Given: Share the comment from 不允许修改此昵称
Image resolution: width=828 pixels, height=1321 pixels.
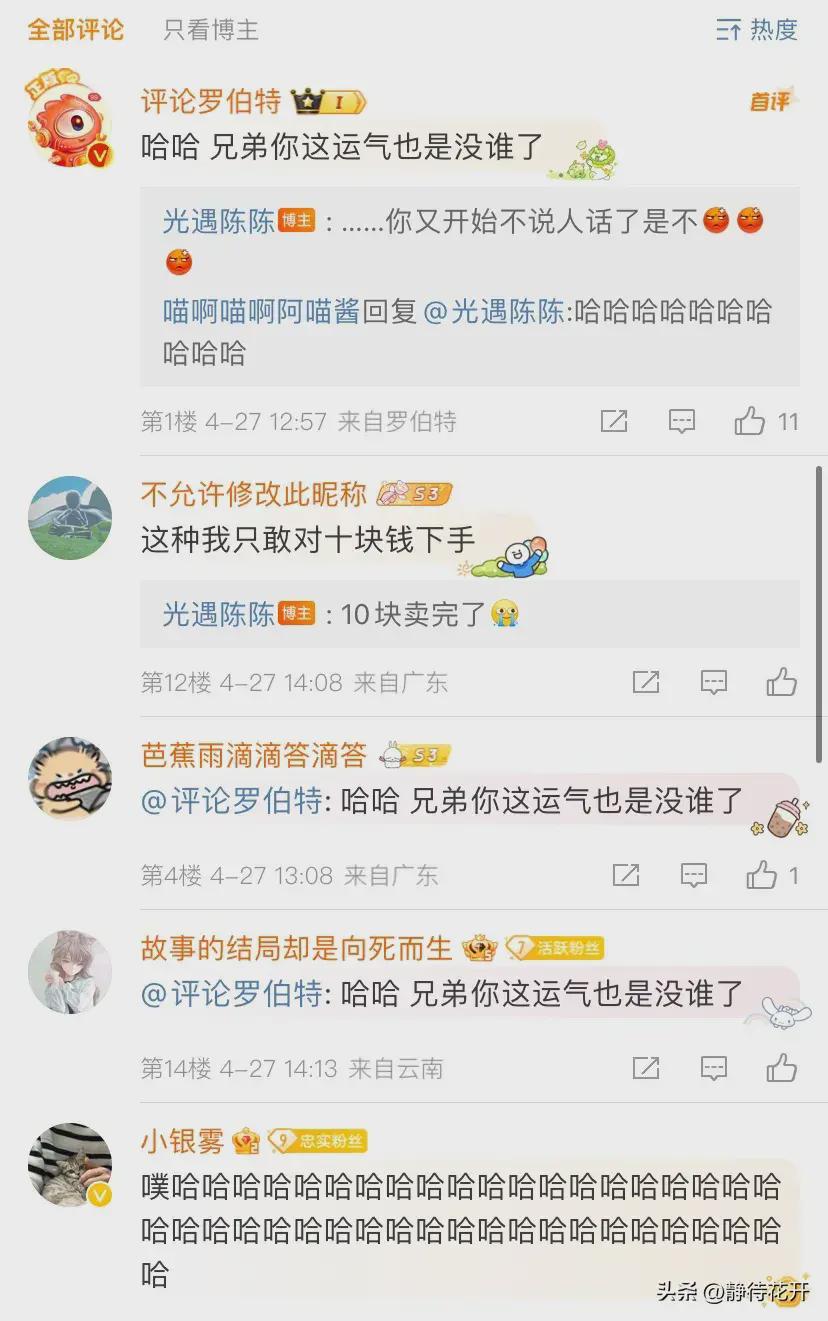Looking at the screenshot, I should pos(646,682).
